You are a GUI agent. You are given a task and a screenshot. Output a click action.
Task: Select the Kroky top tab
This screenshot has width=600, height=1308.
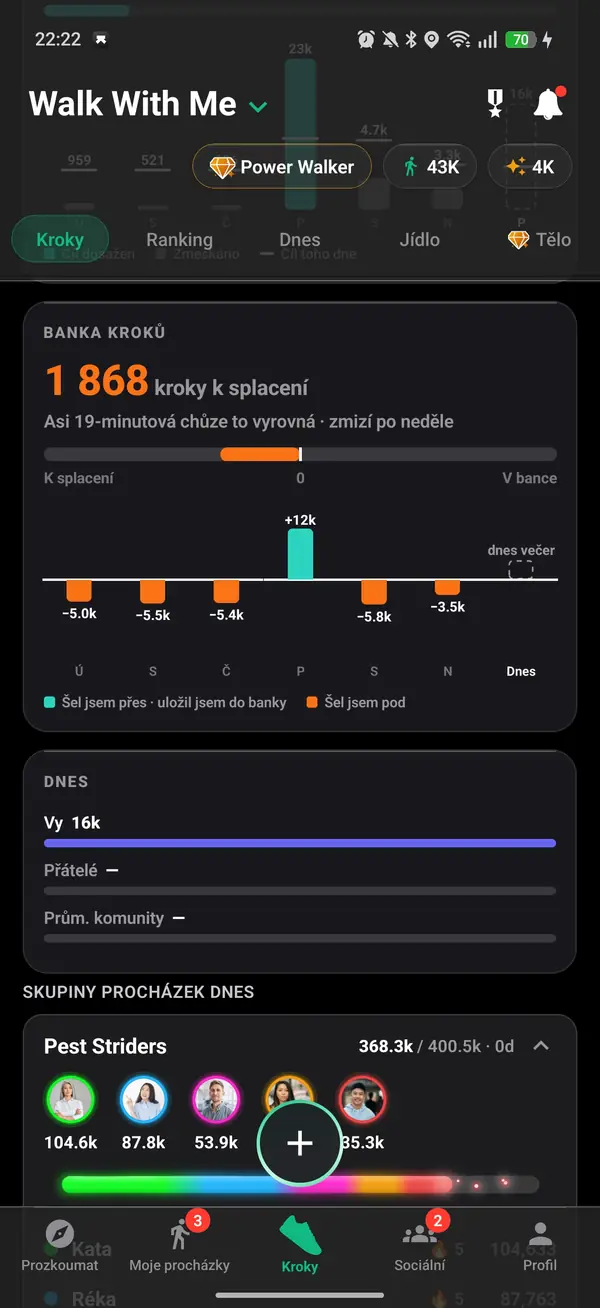coord(60,240)
